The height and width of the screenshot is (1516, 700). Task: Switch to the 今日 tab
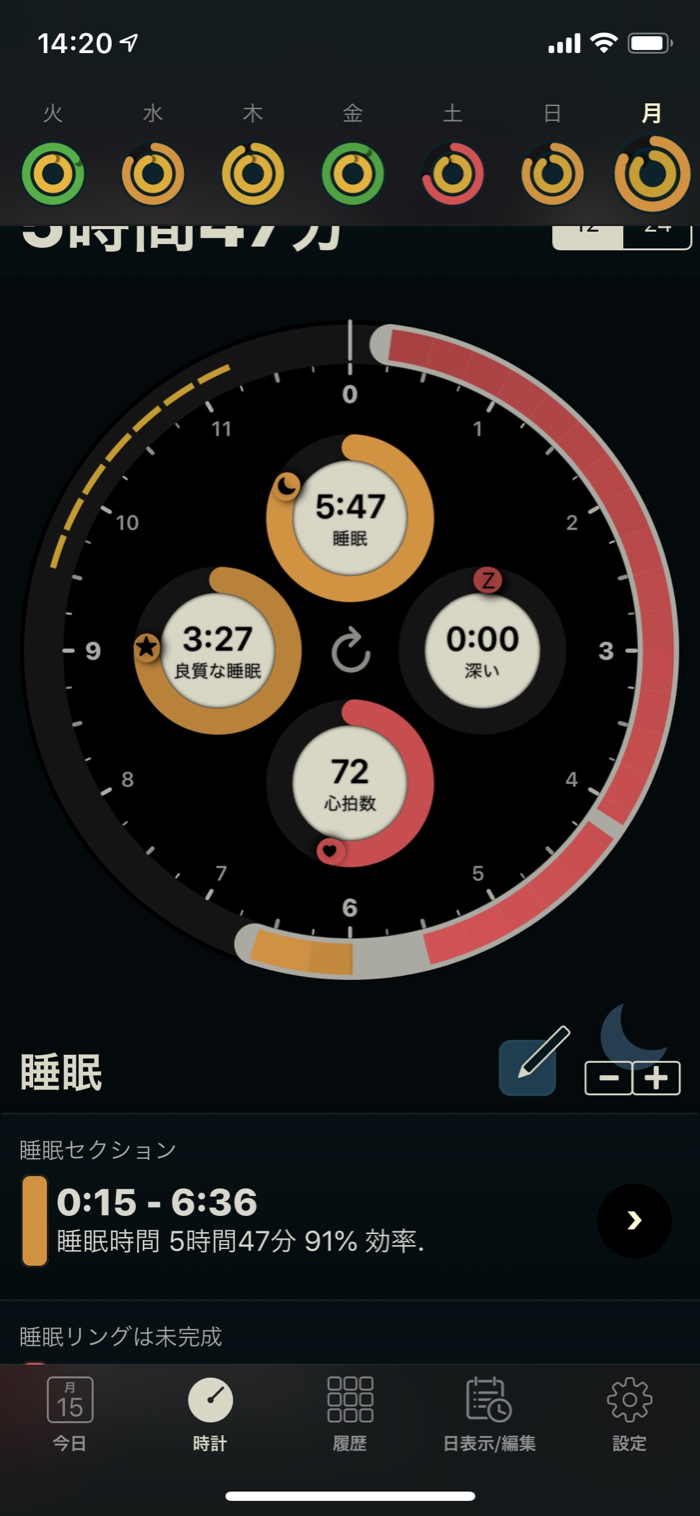pyautogui.click(x=70, y=1413)
